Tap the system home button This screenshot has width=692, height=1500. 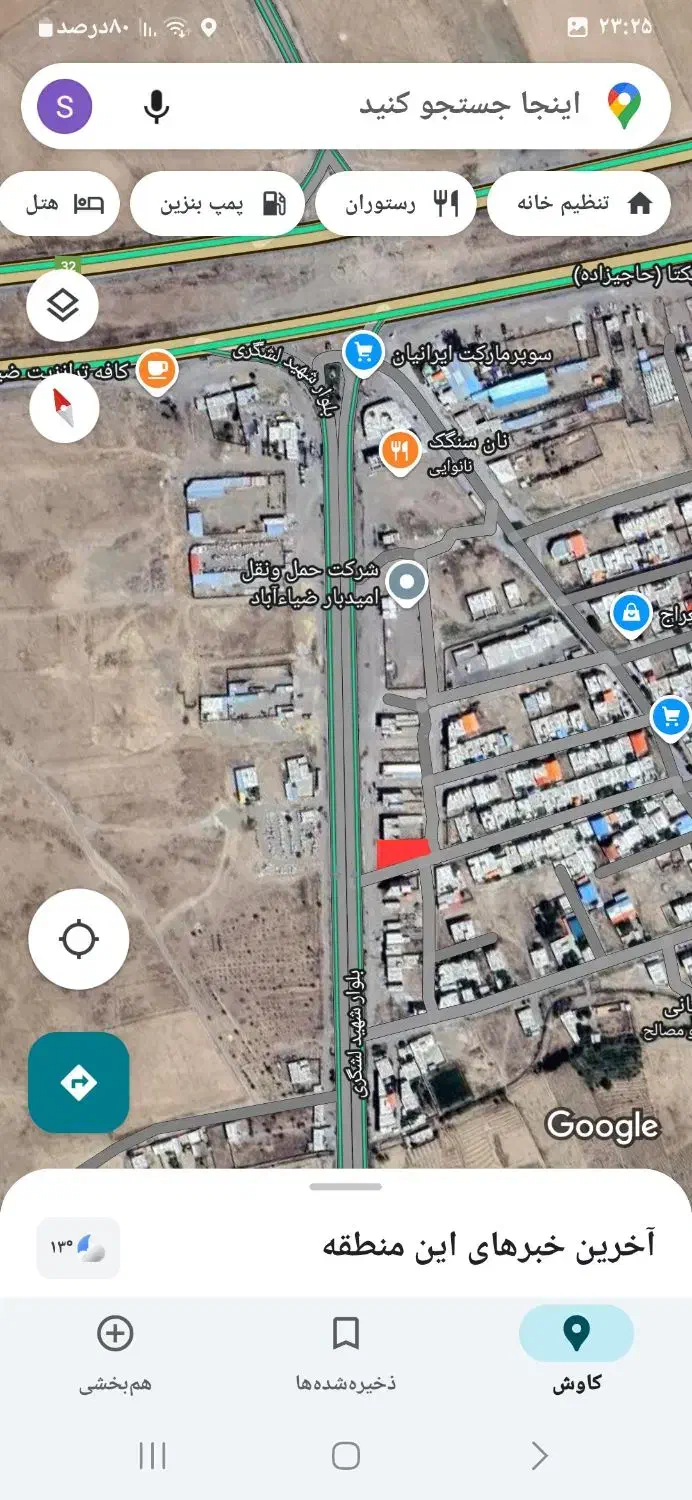(x=346, y=1456)
